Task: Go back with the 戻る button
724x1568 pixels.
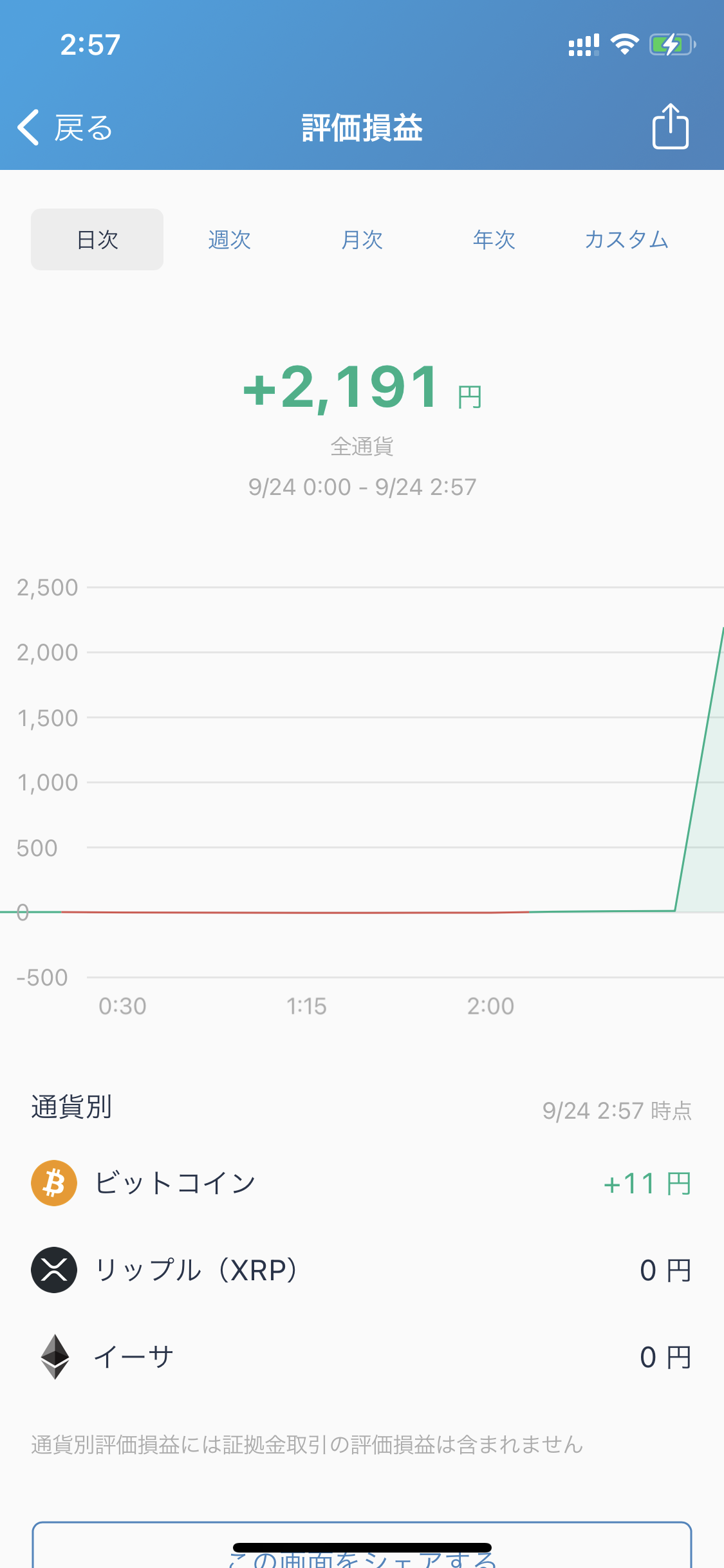Action: (64, 127)
